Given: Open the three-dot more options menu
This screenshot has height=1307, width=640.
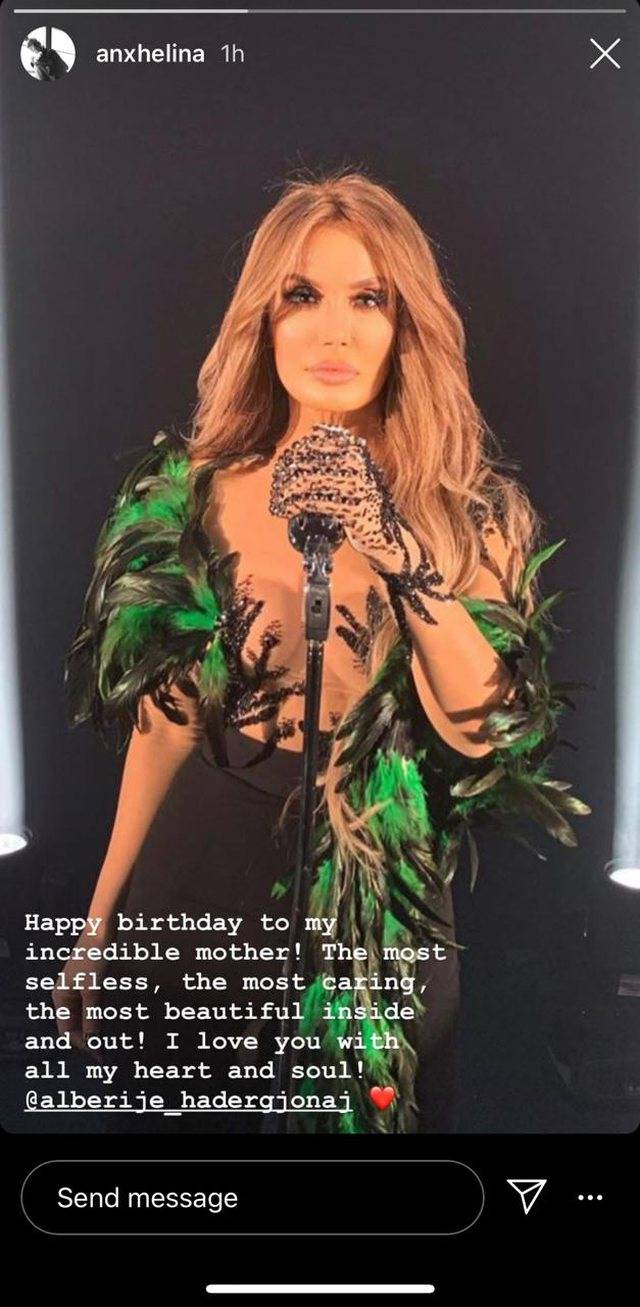Looking at the screenshot, I should point(591,1197).
